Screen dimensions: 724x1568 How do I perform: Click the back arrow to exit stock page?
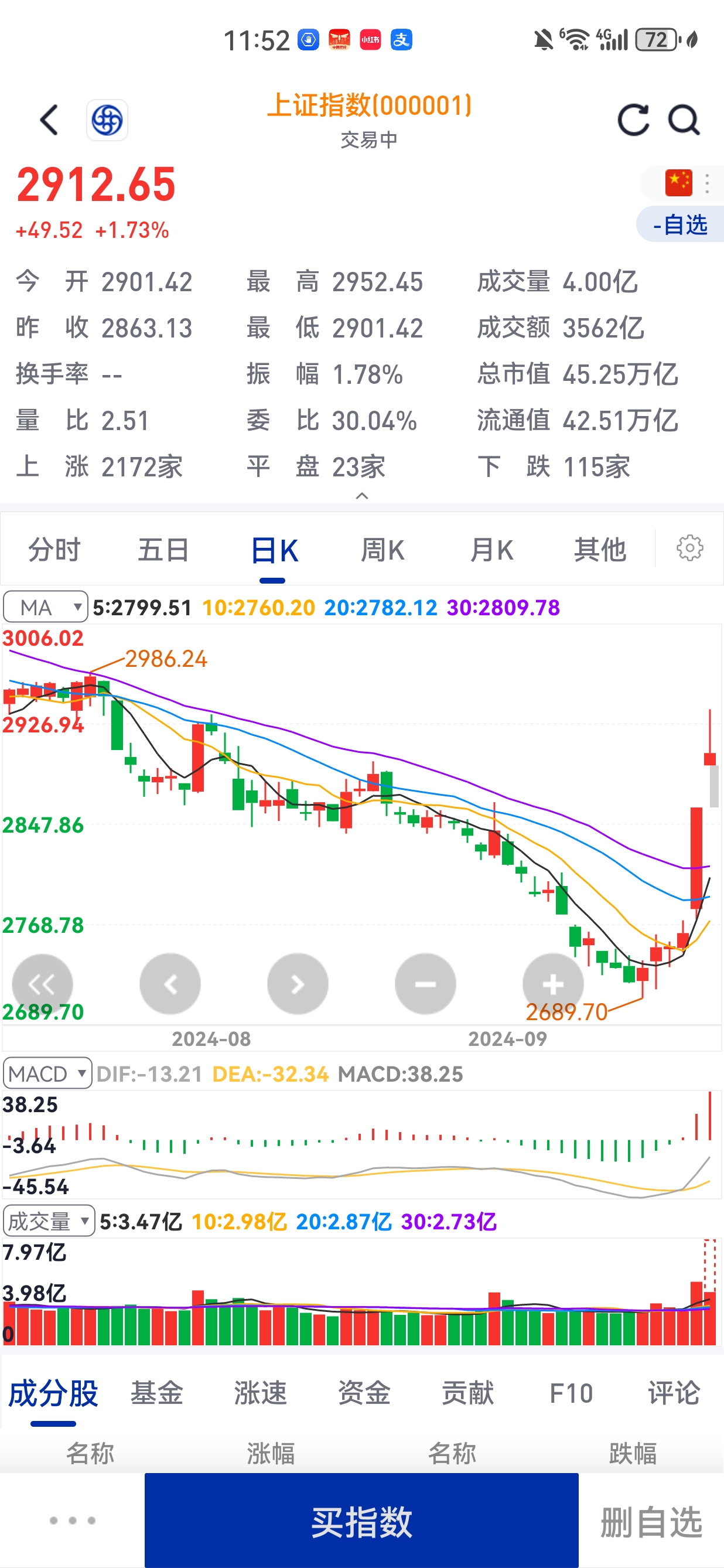47,120
